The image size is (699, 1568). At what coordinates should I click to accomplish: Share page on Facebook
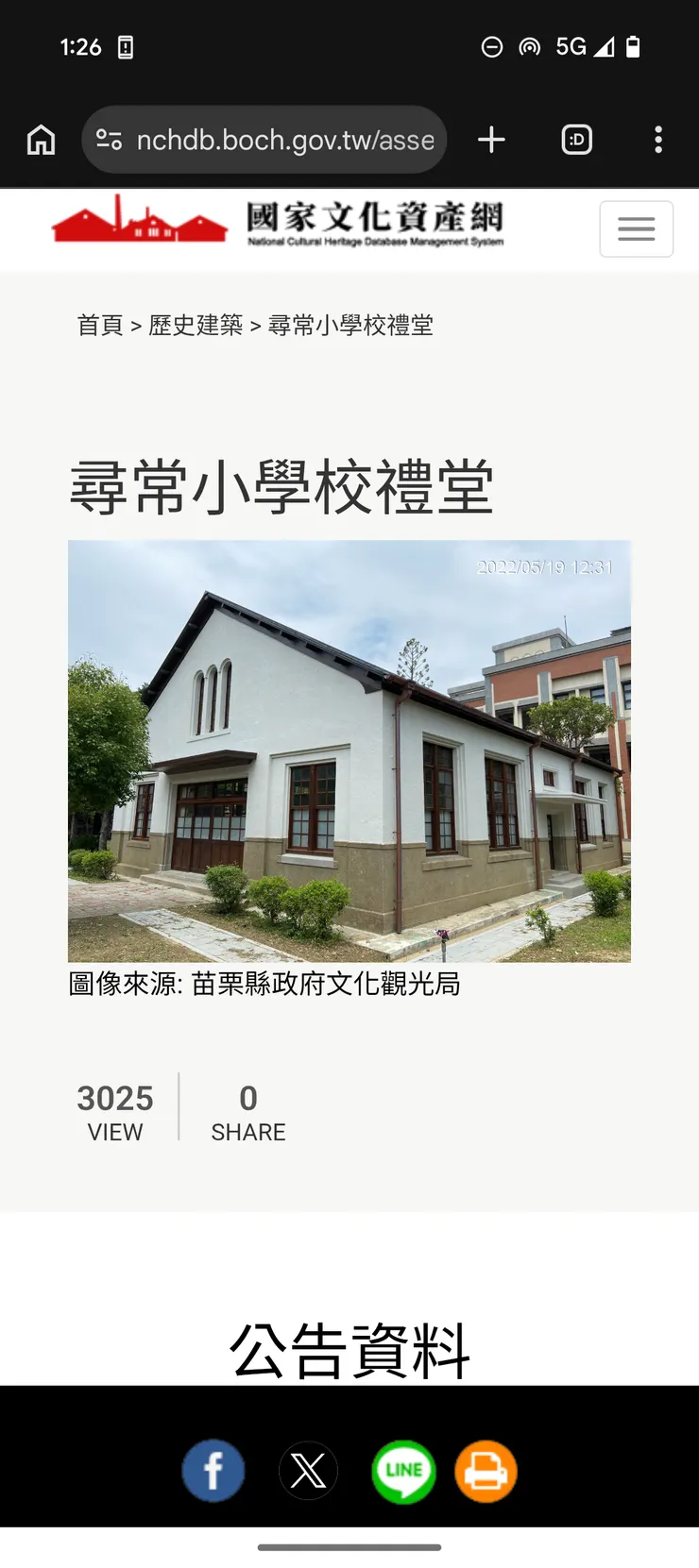click(213, 1471)
